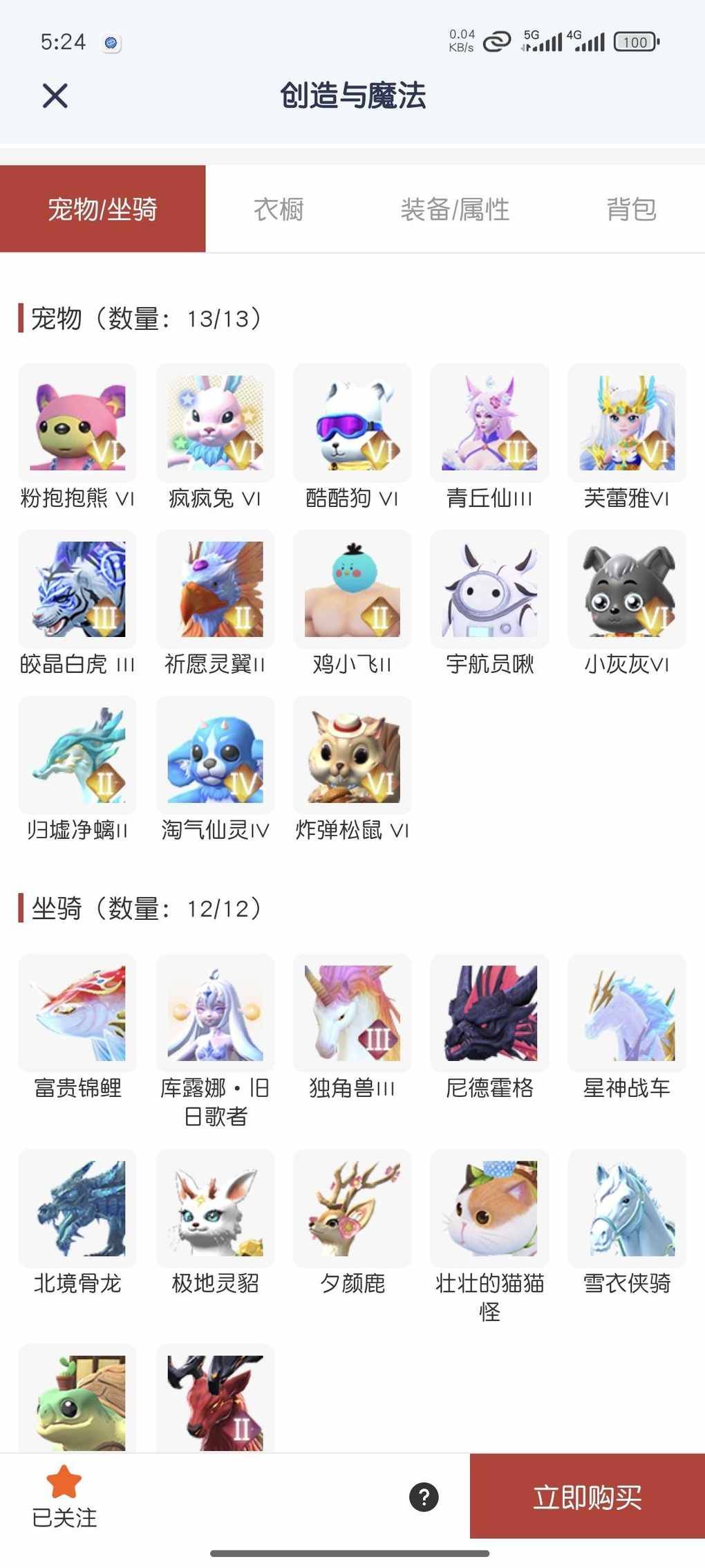Viewport: 705px width, 1568px height.
Task: Tap the 宇航员啾 pet tile
Action: point(489,589)
